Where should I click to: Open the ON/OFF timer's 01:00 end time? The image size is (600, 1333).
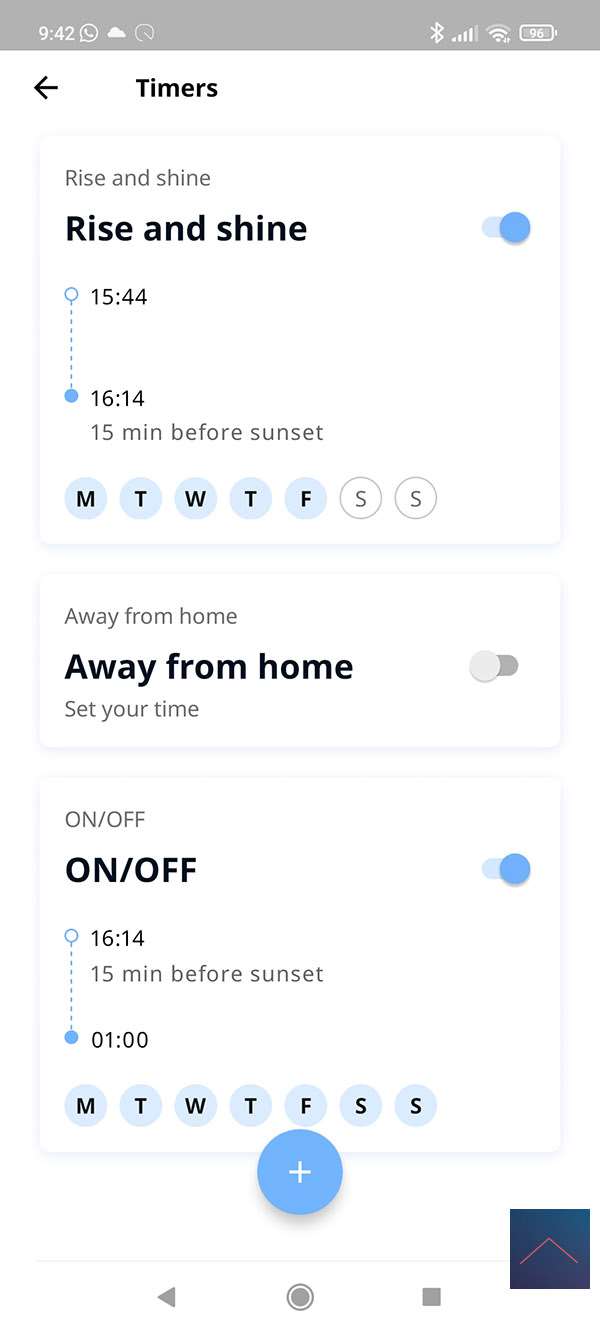pyautogui.click(x=120, y=1040)
